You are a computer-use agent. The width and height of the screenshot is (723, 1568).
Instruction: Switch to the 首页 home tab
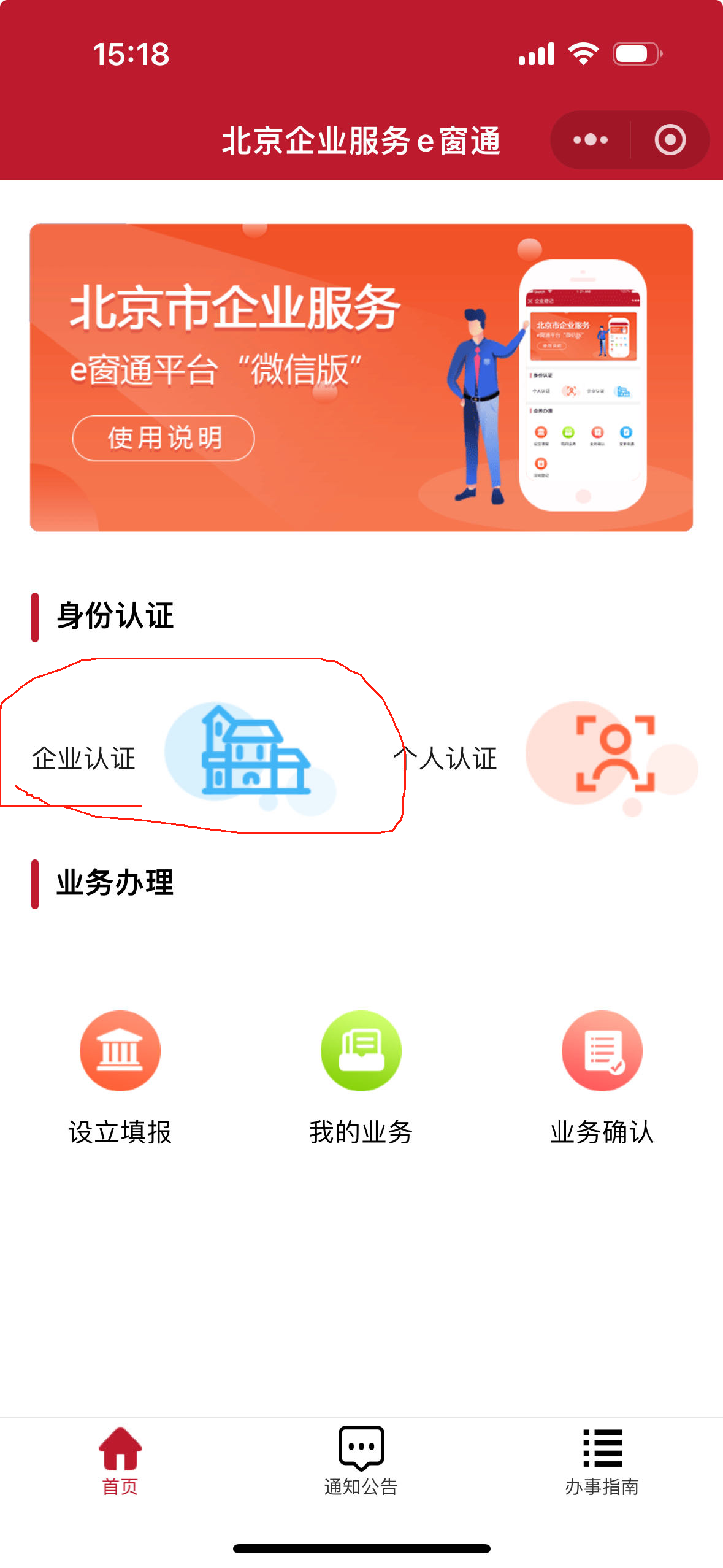120,1461
